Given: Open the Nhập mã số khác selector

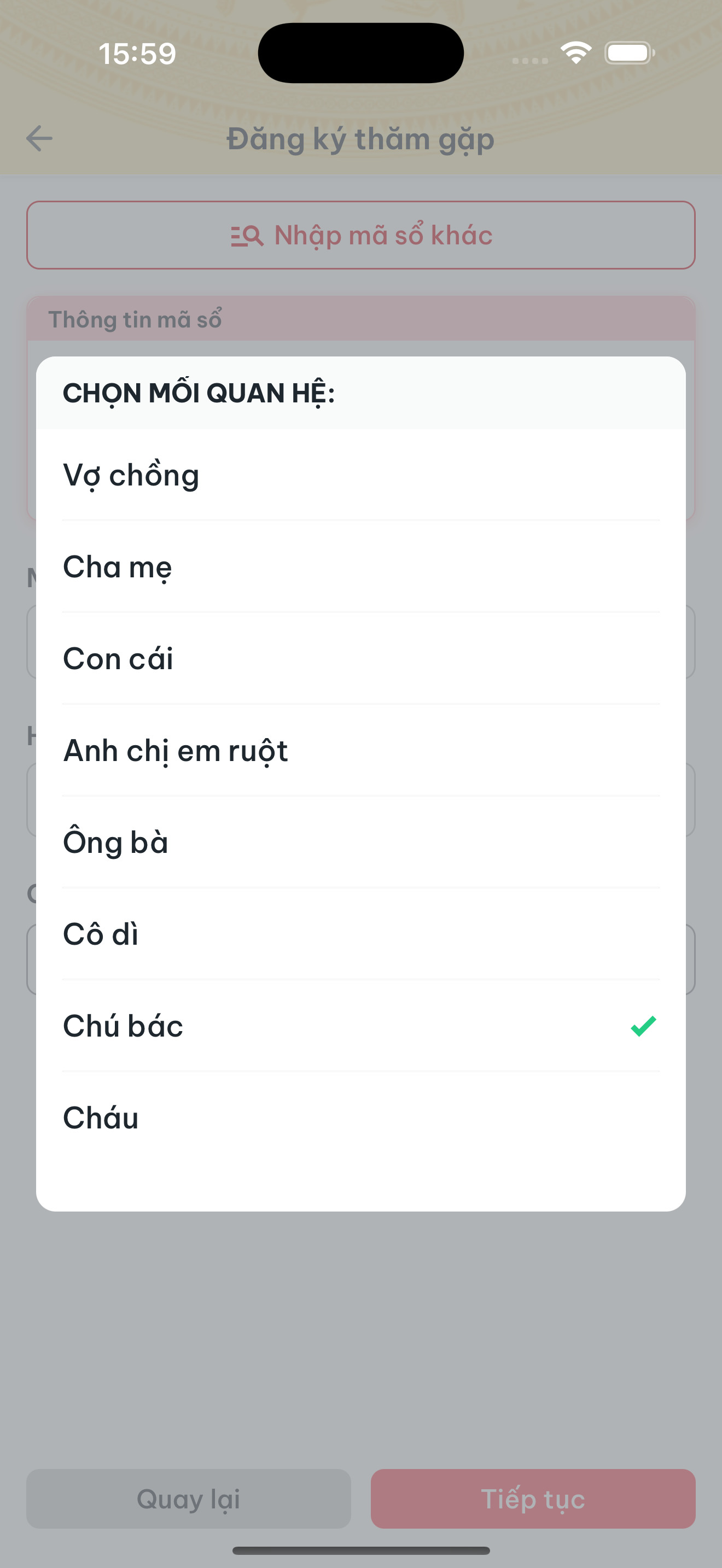Looking at the screenshot, I should pyautogui.click(x=361, y=236).
